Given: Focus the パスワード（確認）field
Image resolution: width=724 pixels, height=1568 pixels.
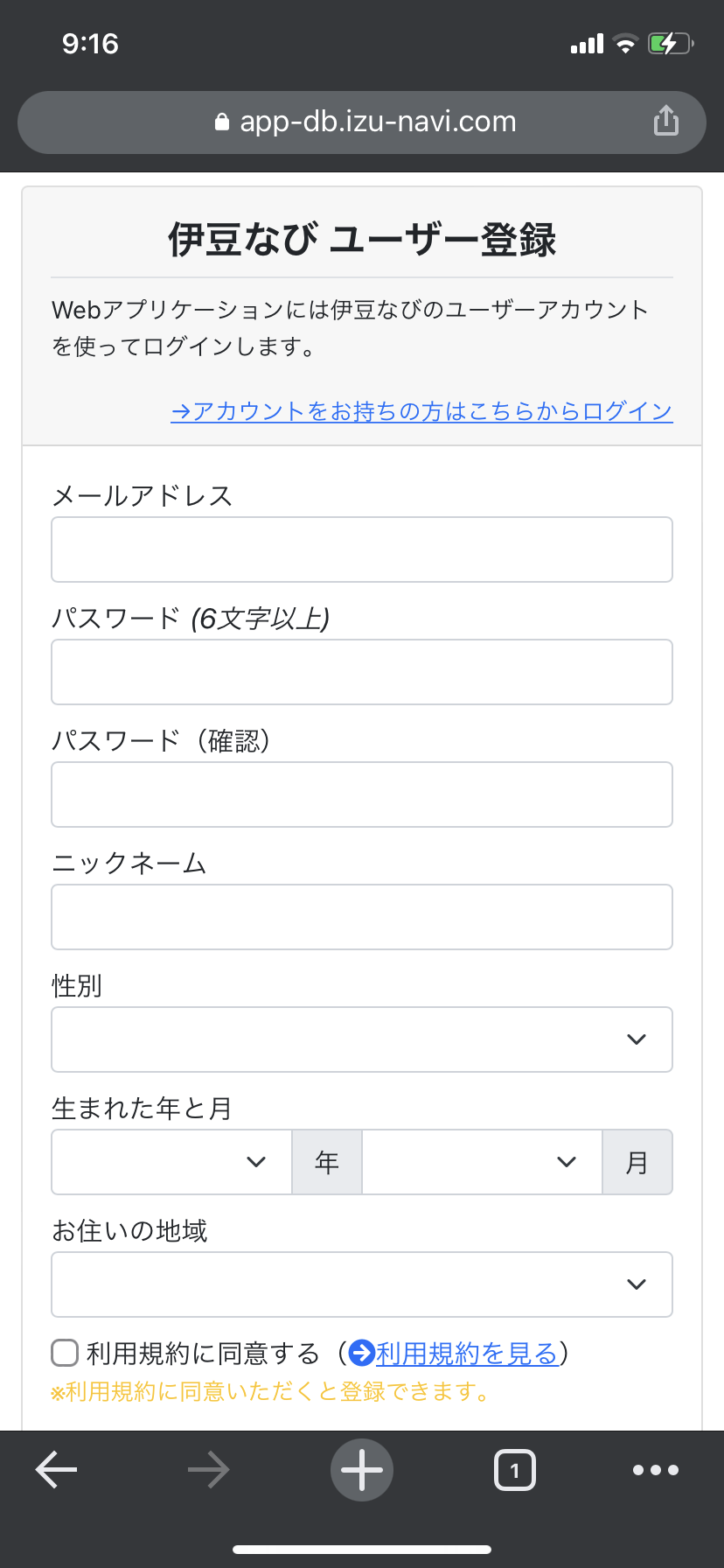Looking at the screenshot, I should 362,794.
